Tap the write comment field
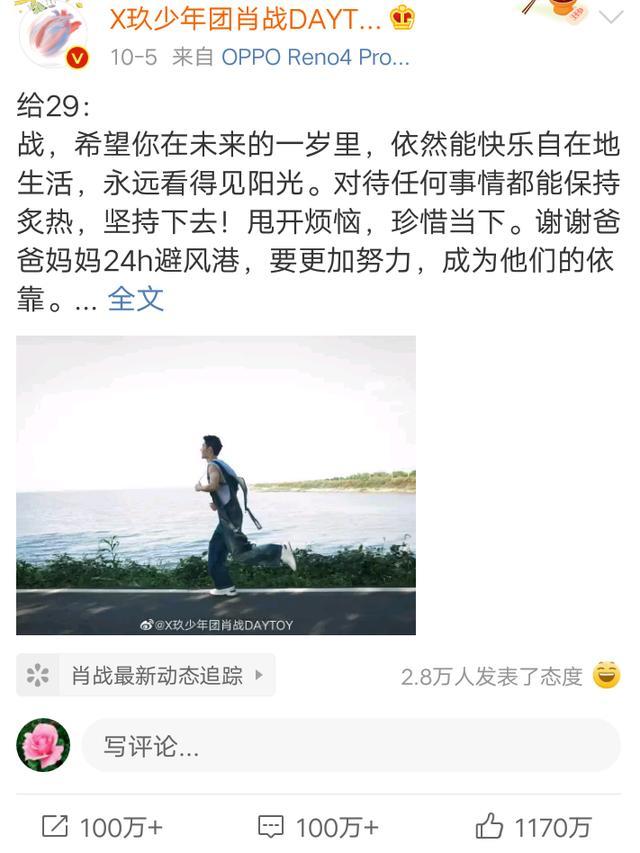 (350, 746)
